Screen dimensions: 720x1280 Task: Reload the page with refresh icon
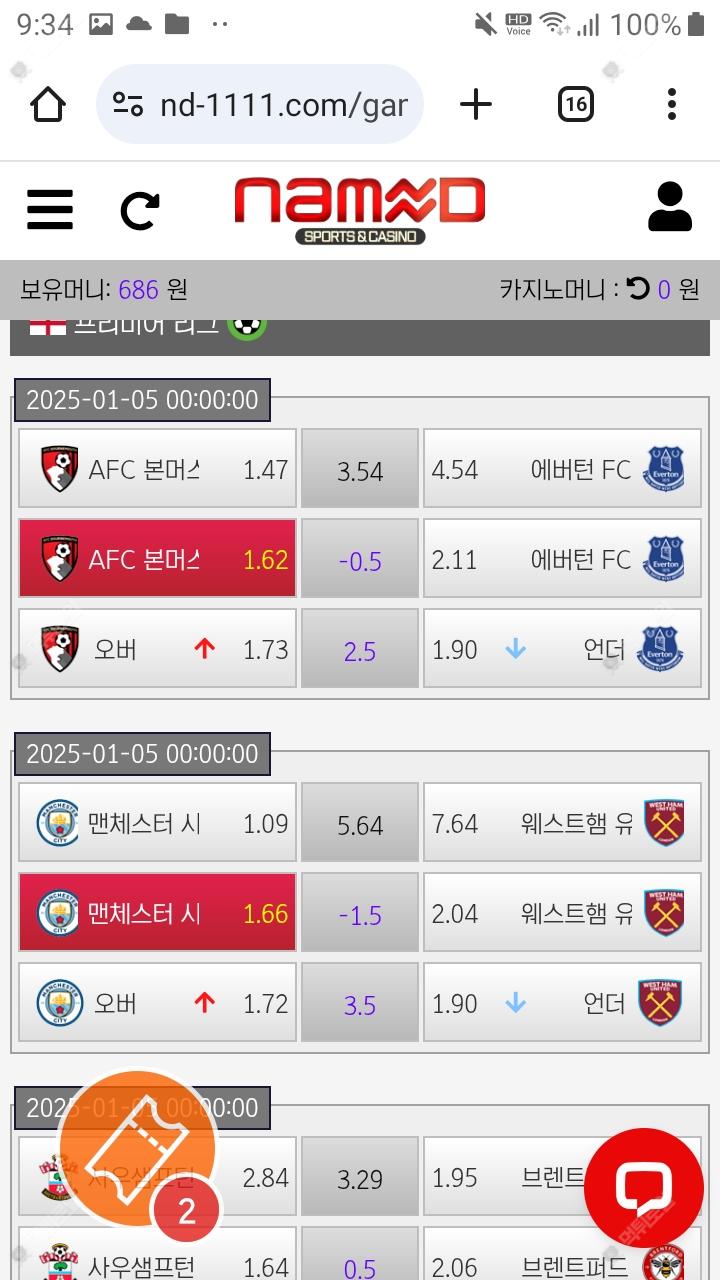click(140, 210)
